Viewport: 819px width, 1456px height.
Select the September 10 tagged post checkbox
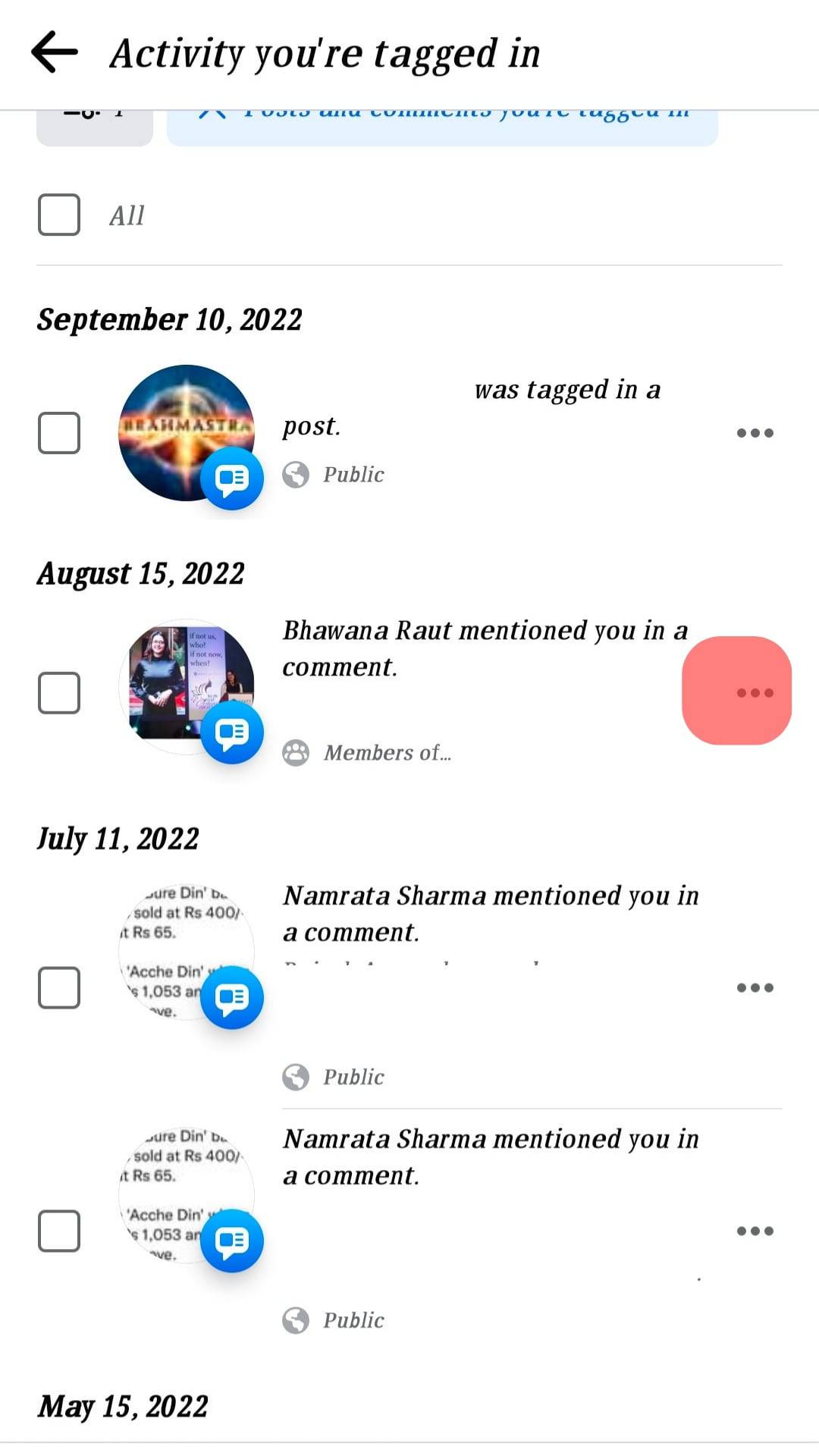coord(59,433)
